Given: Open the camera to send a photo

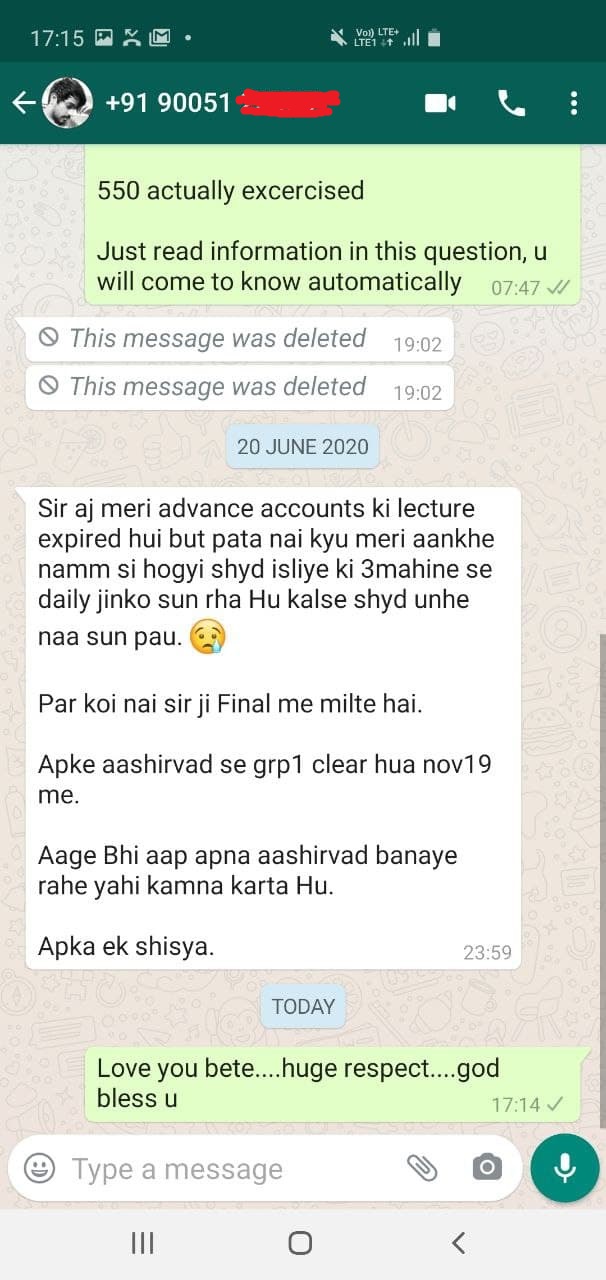Looking at the screenshot, I should [486, 1168].
